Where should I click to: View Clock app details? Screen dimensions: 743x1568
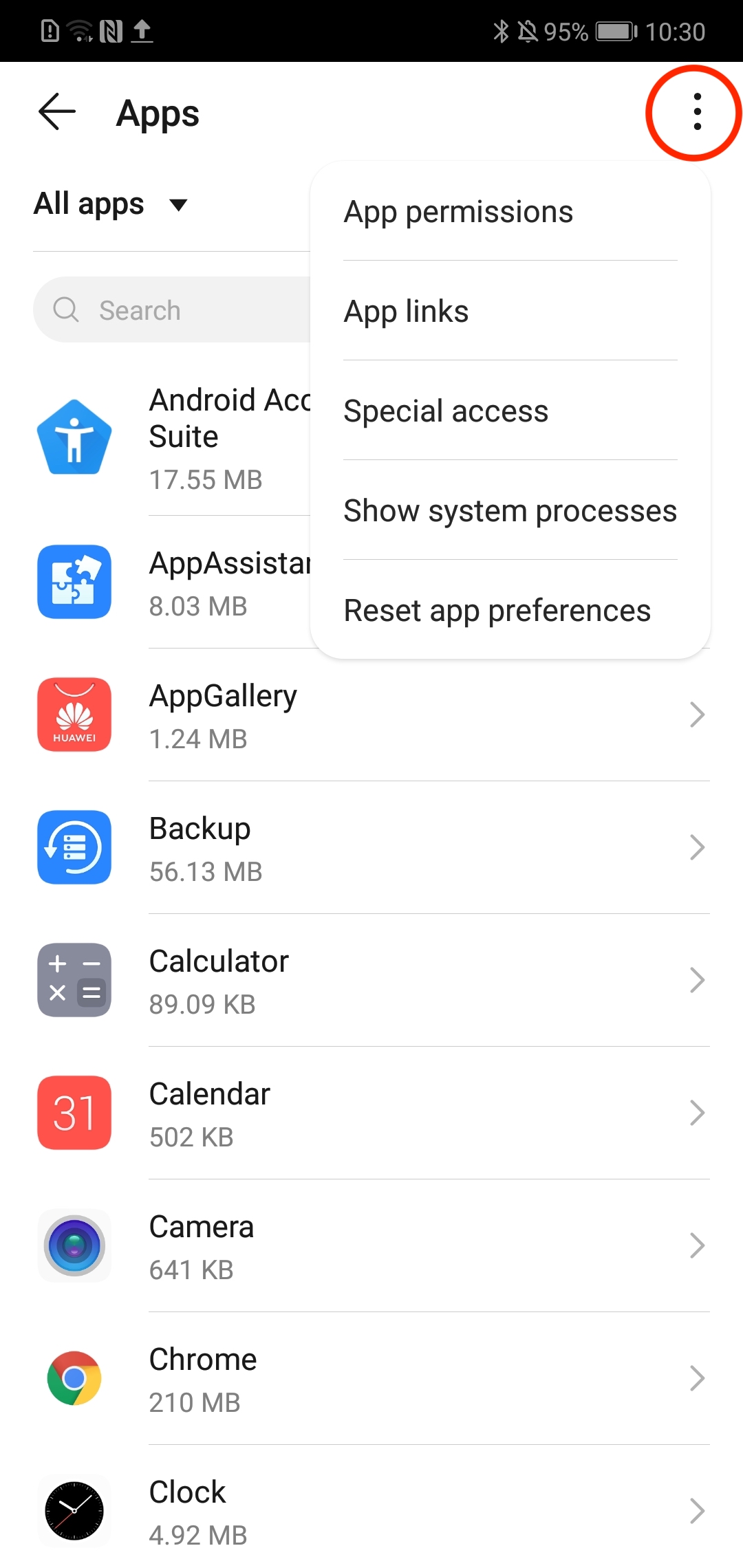(x=371, y=1512)
